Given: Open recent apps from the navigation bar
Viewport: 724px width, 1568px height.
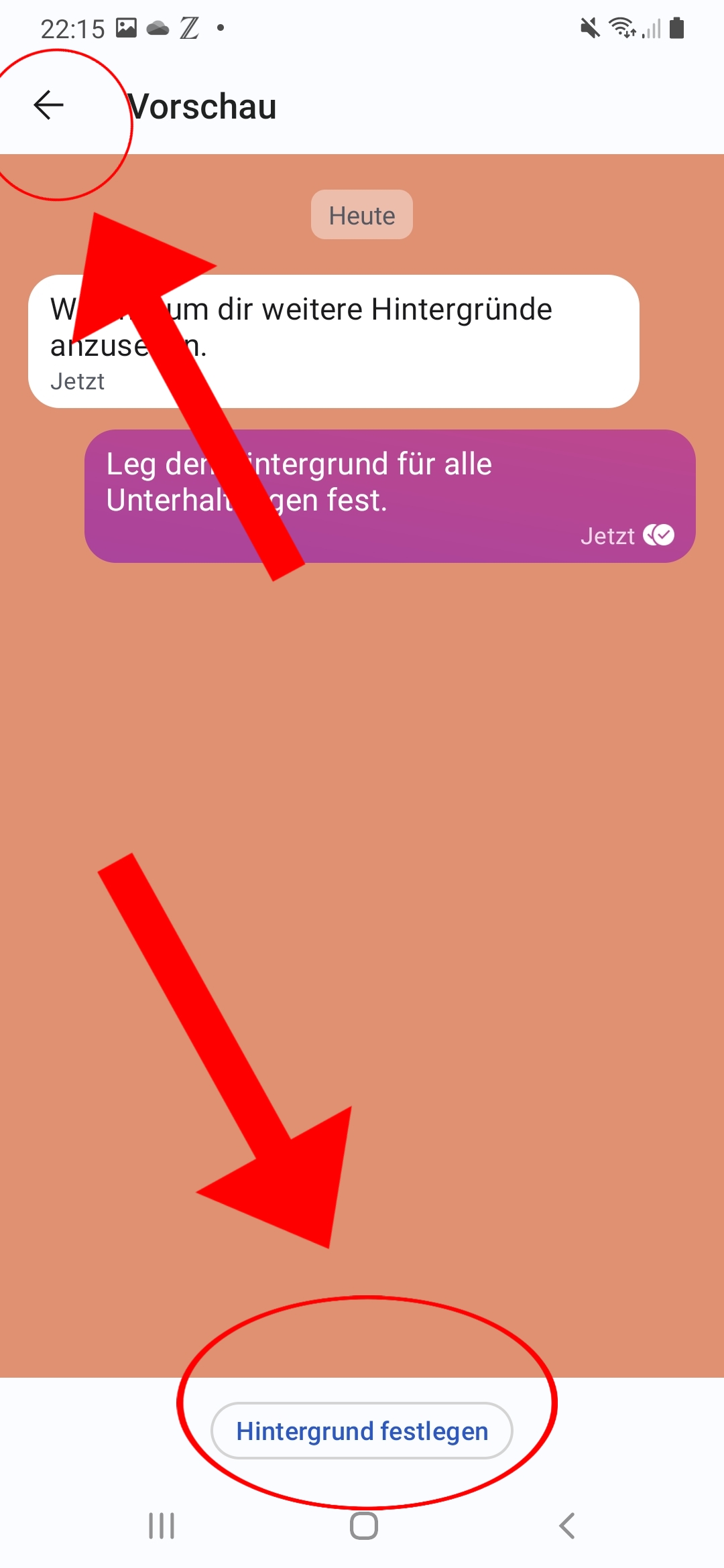Looking at the screenshot, I should 162,1526.
